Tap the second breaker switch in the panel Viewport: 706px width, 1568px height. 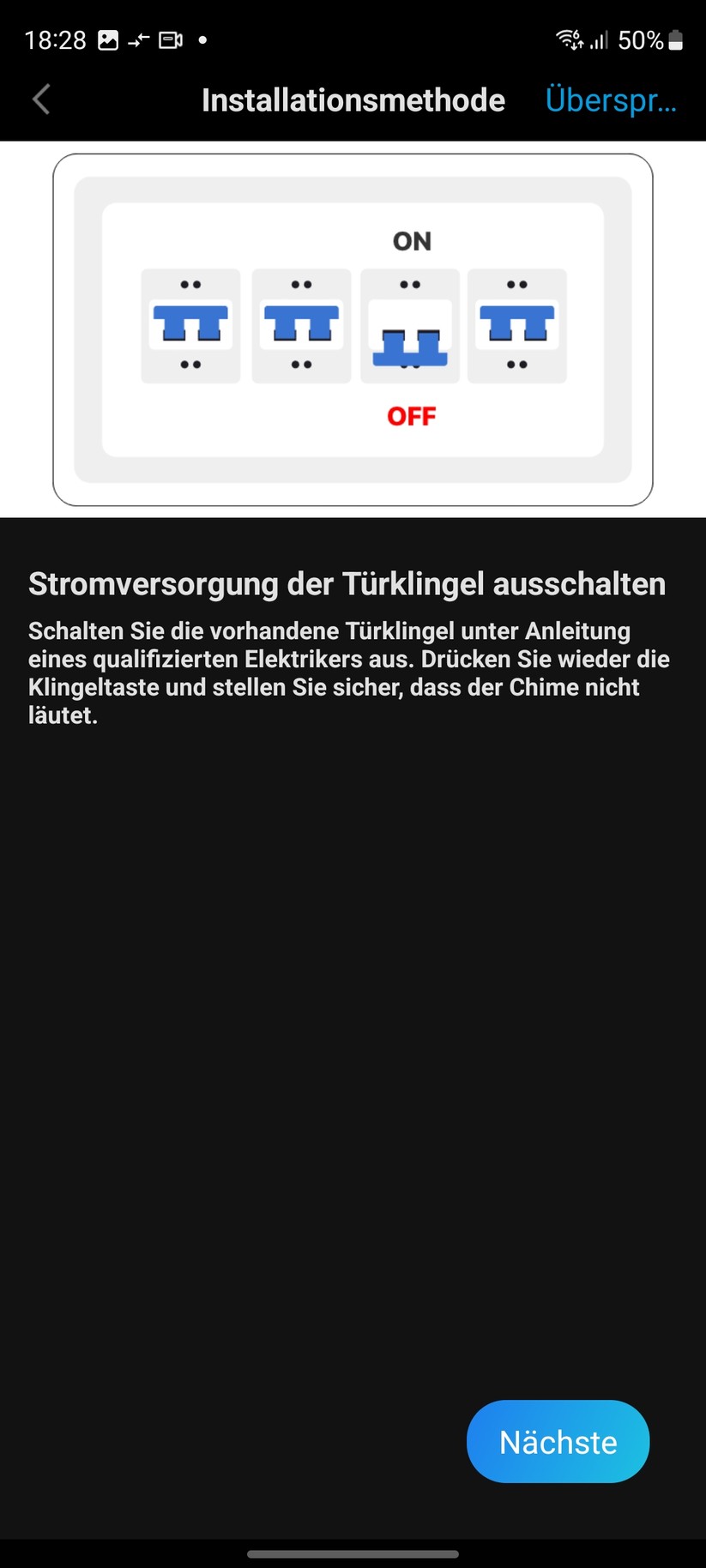[301, 326]
